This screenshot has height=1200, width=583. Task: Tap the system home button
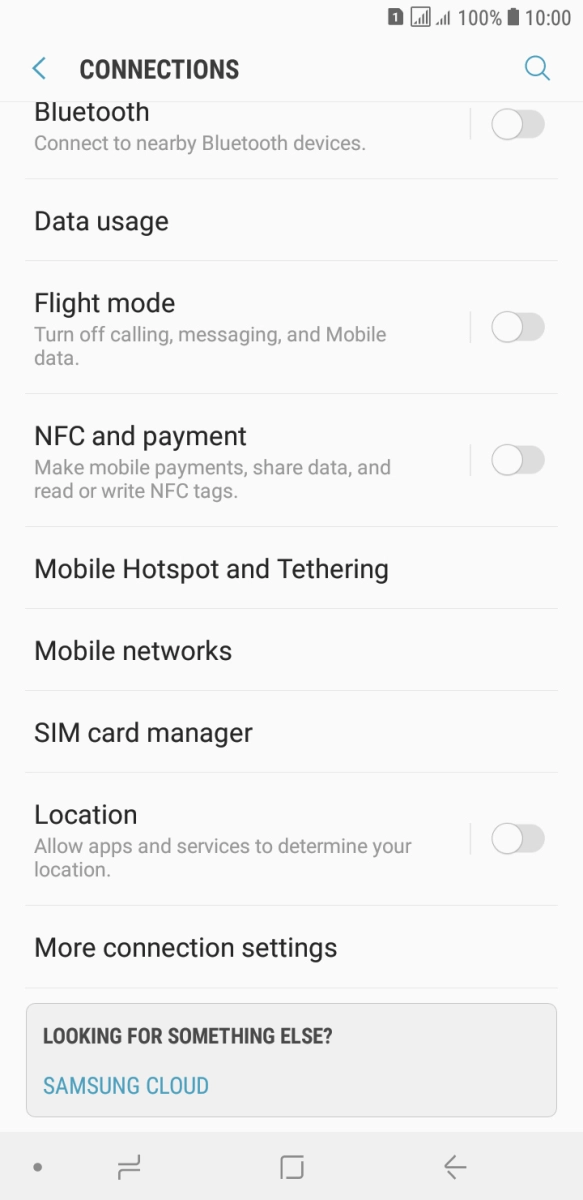(x=291, y=1166)
